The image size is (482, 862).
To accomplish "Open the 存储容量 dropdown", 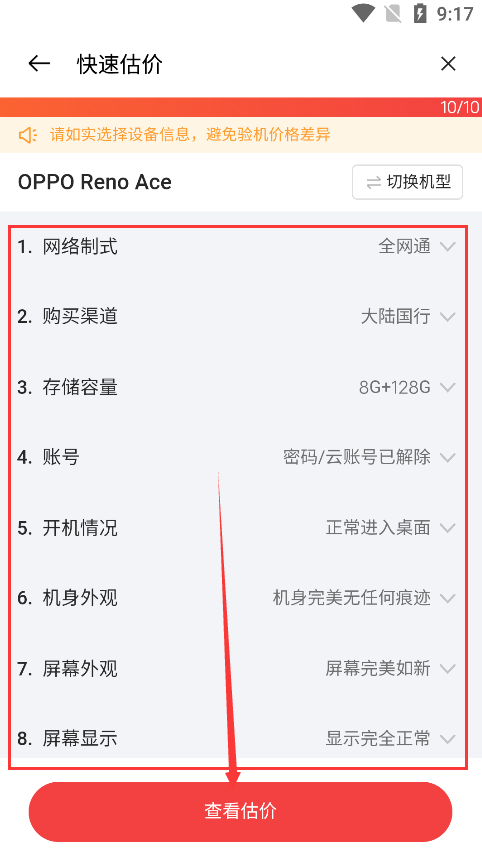I will click(237, 387).
